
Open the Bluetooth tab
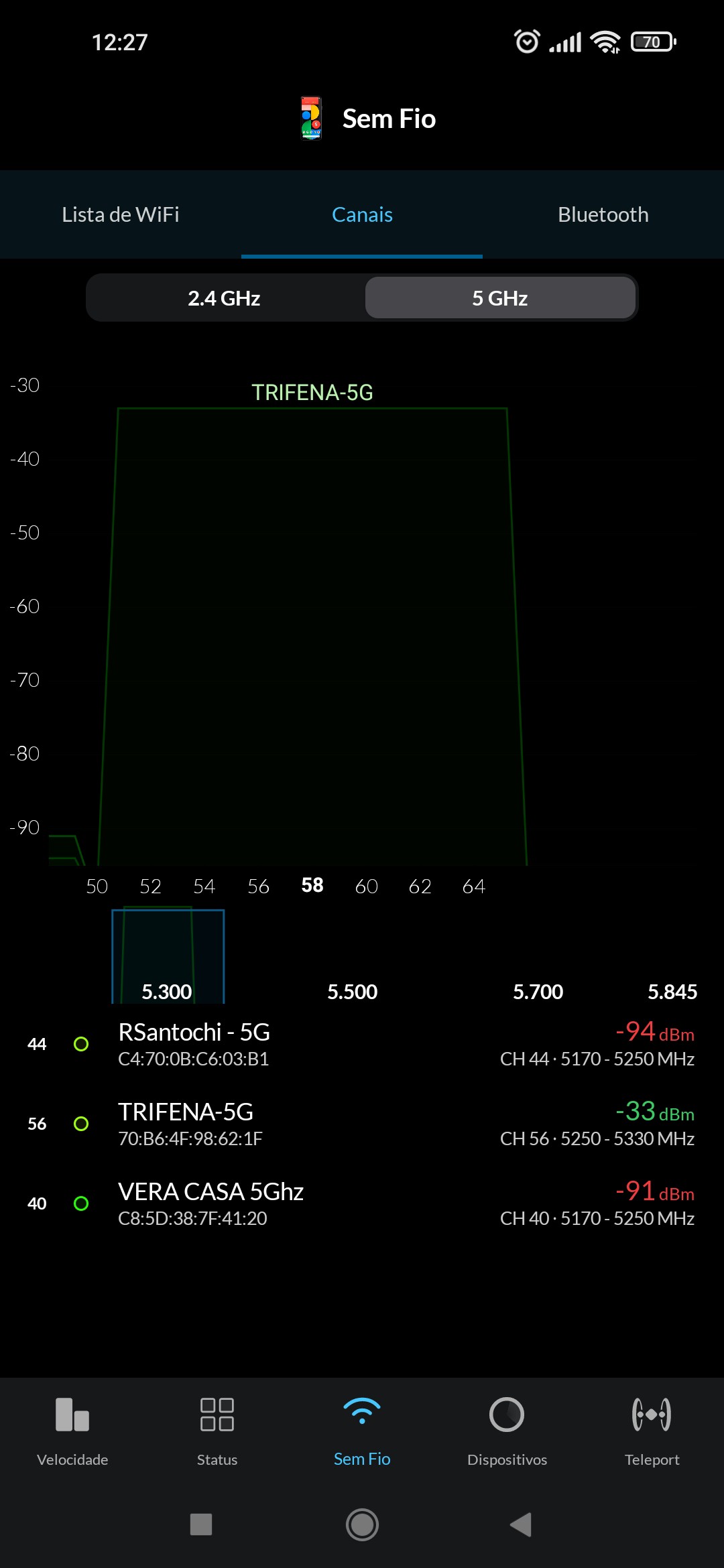click(x=603, y=214)
